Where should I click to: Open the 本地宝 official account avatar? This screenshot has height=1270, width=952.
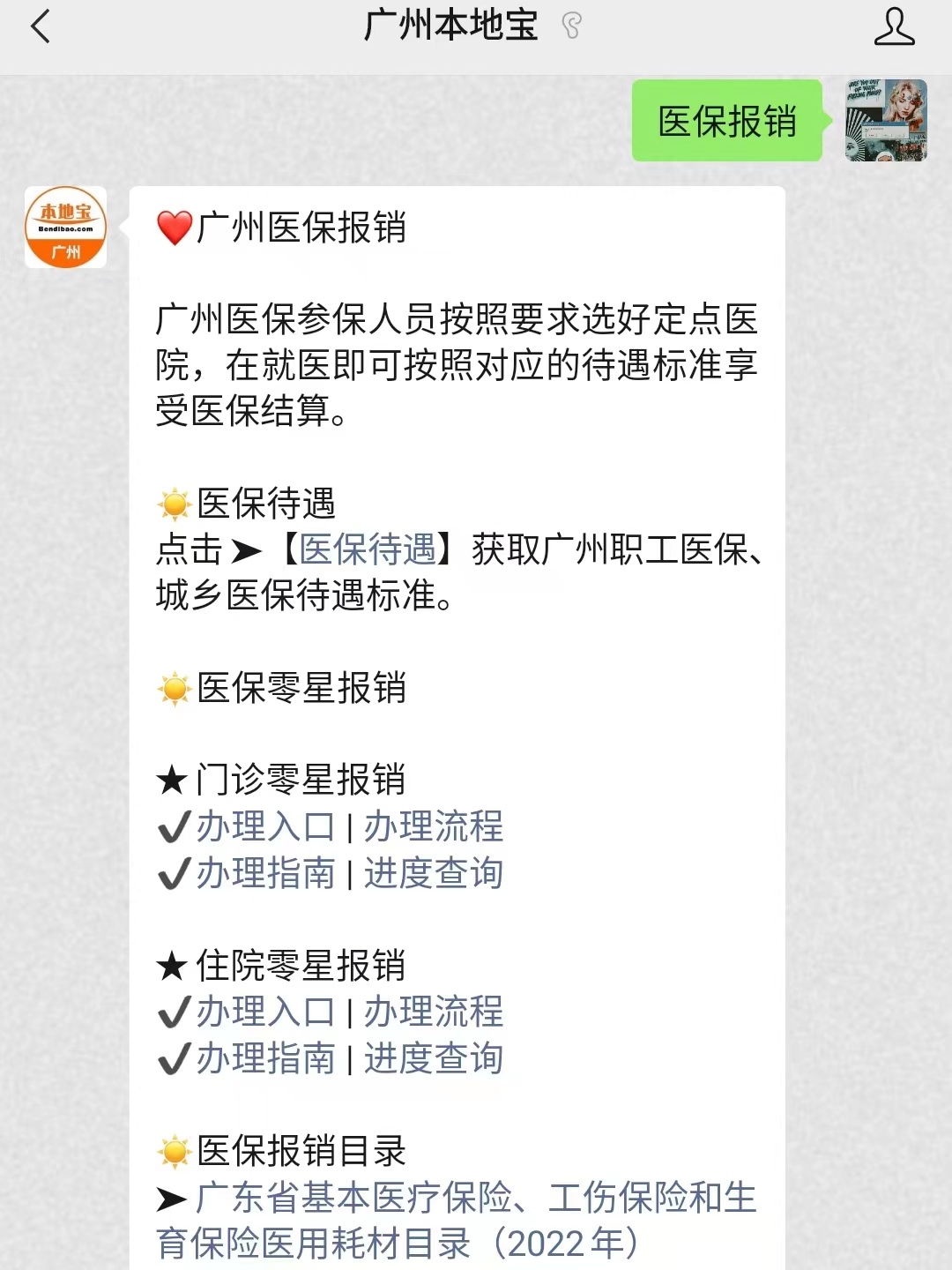click(x=64, y=227)
